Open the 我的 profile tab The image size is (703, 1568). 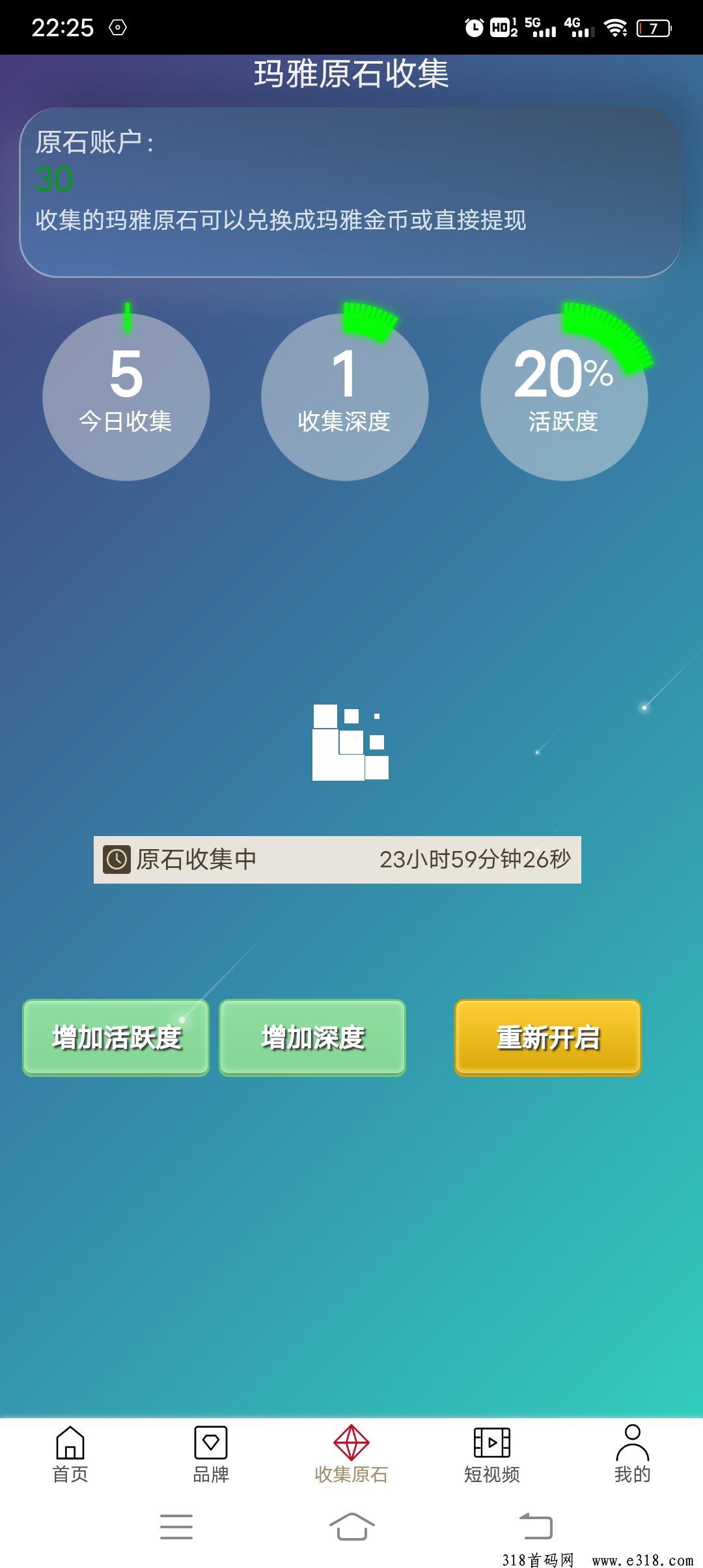(x=633, y=1454)
